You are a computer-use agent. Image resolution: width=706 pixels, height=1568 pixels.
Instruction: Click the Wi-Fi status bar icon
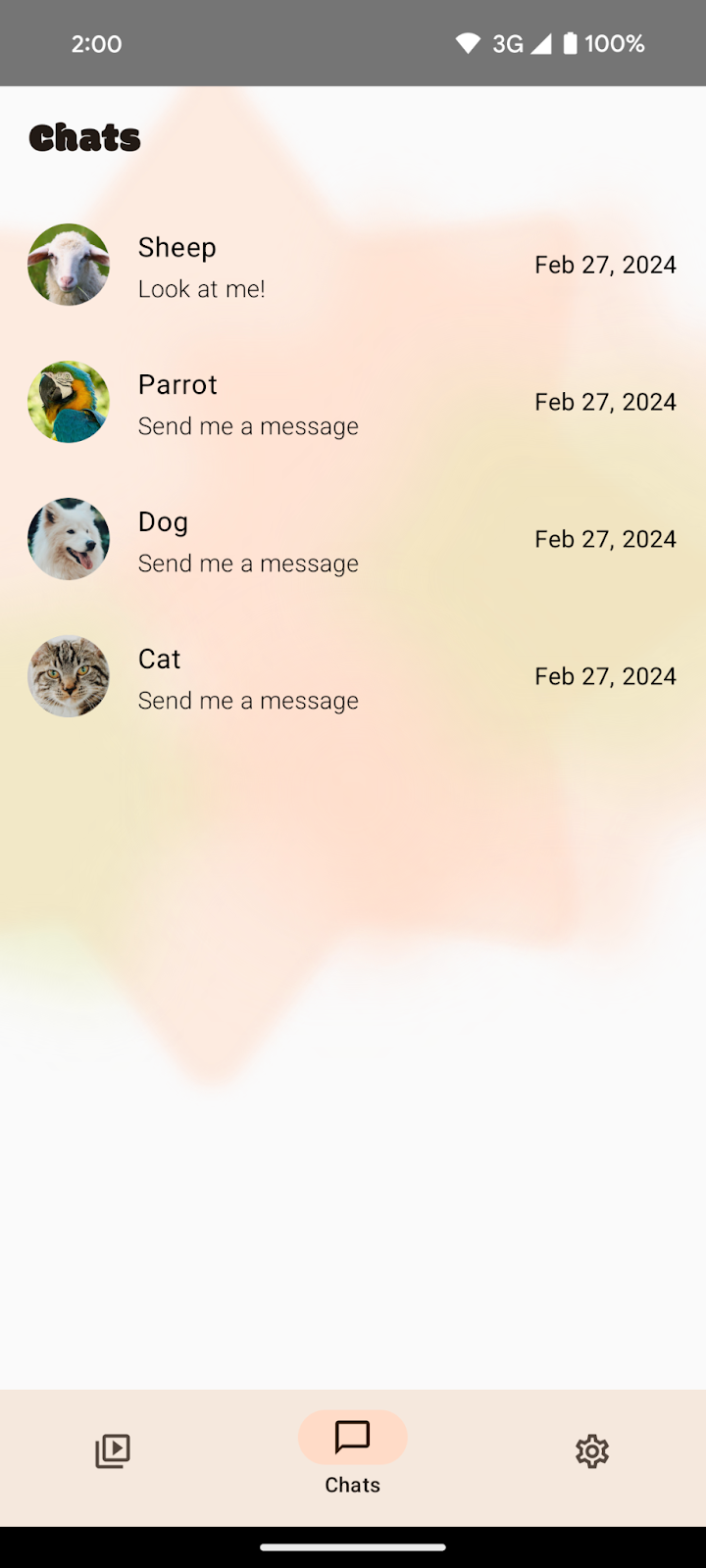[468, 43]
